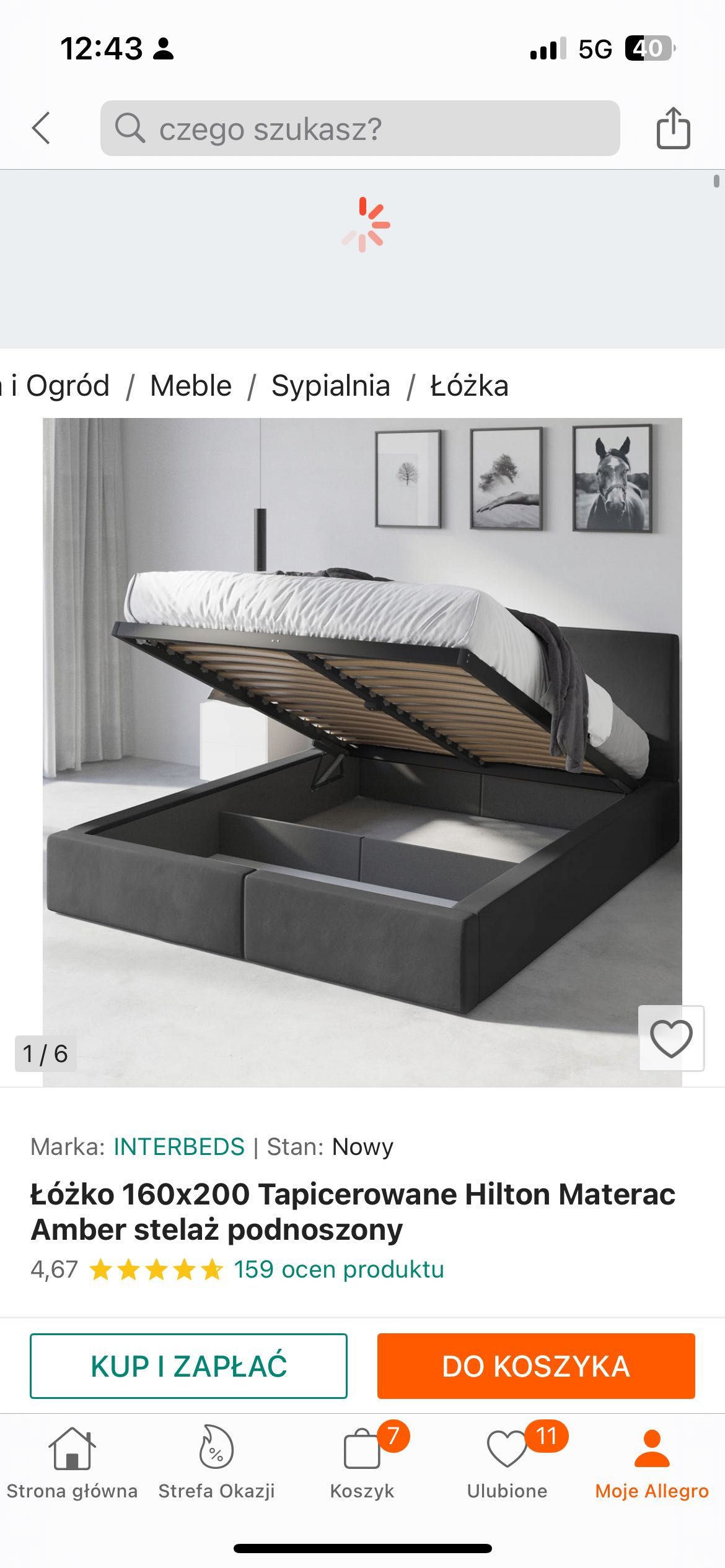Open the INTERBEDS brand link
725x1568 pixels.
pos(179,1147)
